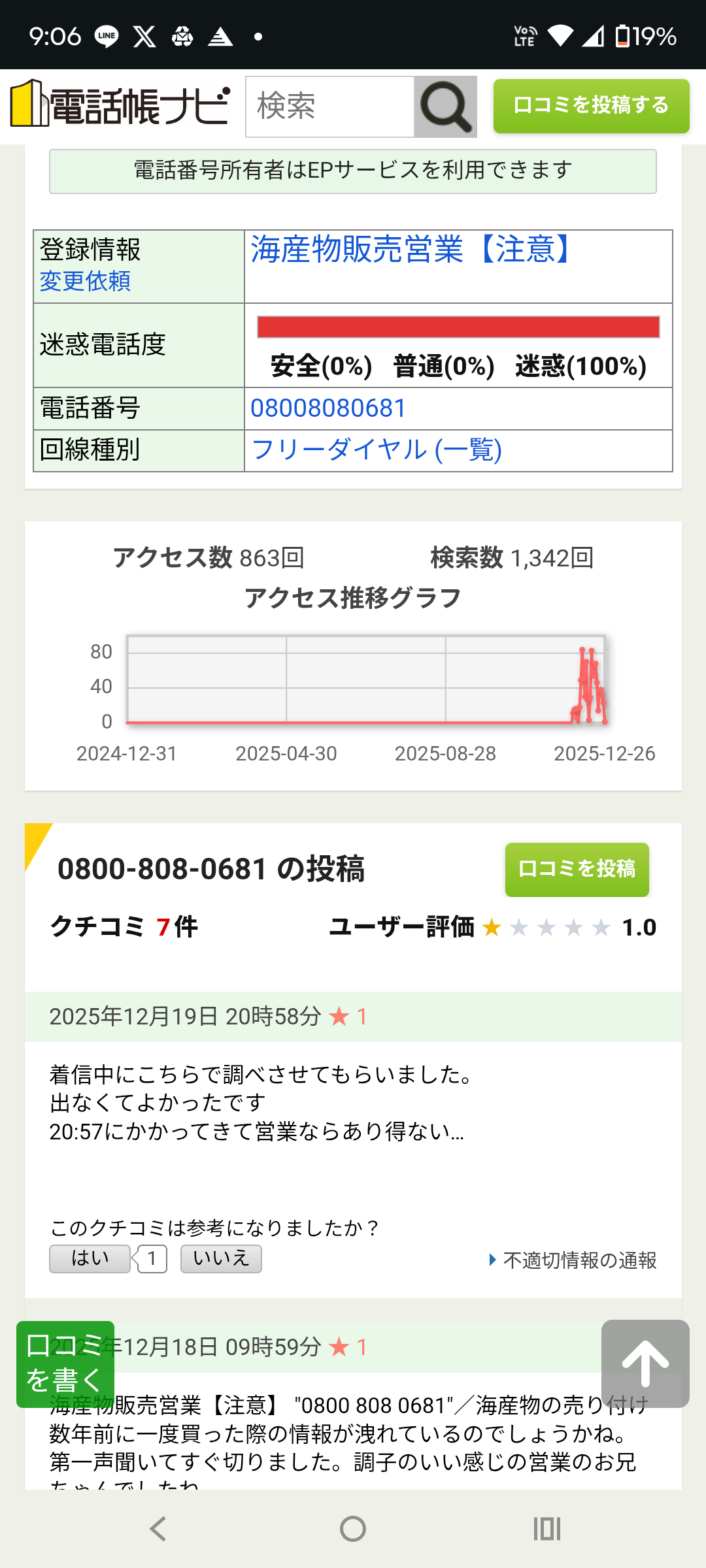Answer いいえ to the review helpfulness question
Image resolution: width=706 pixels, height=1568 pixels.
[x=221, y=1258]
